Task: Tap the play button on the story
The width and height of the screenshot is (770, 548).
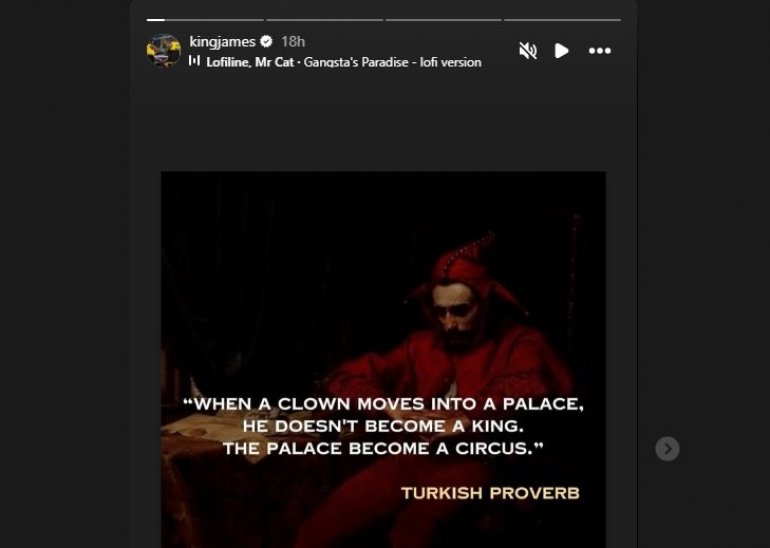Action: (562, 51)
